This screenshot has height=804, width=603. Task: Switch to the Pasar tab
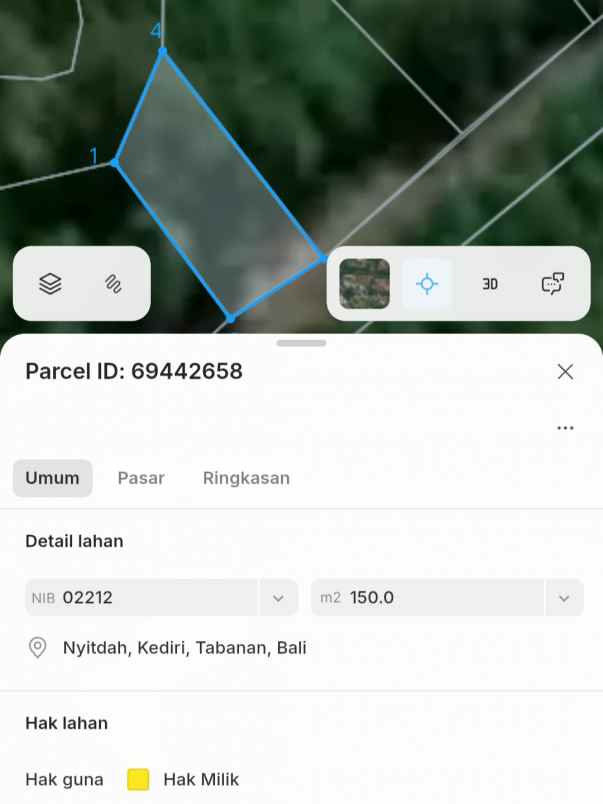click(141, 478)
